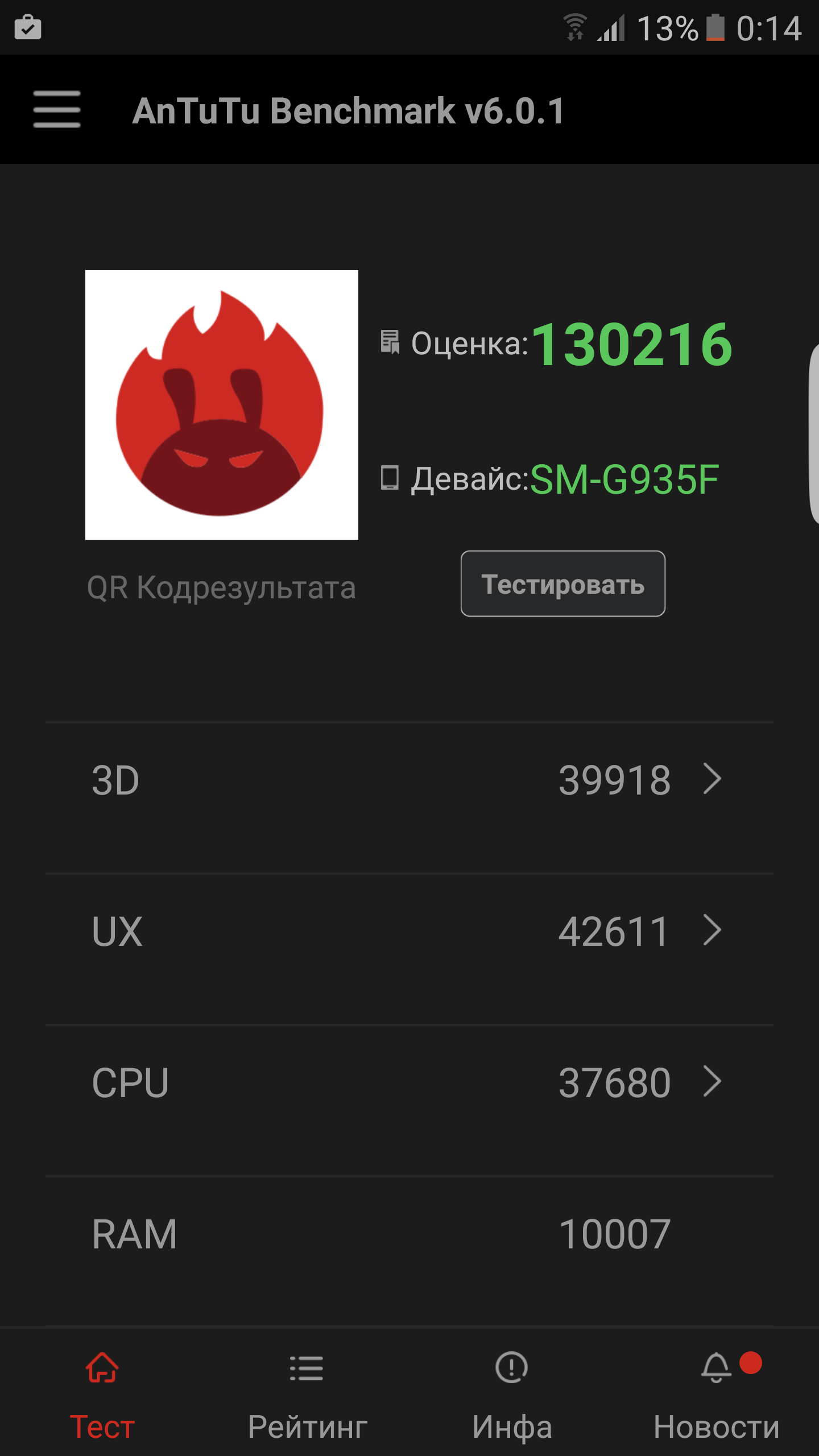Open the hamburger drawer menu
This screenshot has height=1456, width=819.
coord(56,109)
